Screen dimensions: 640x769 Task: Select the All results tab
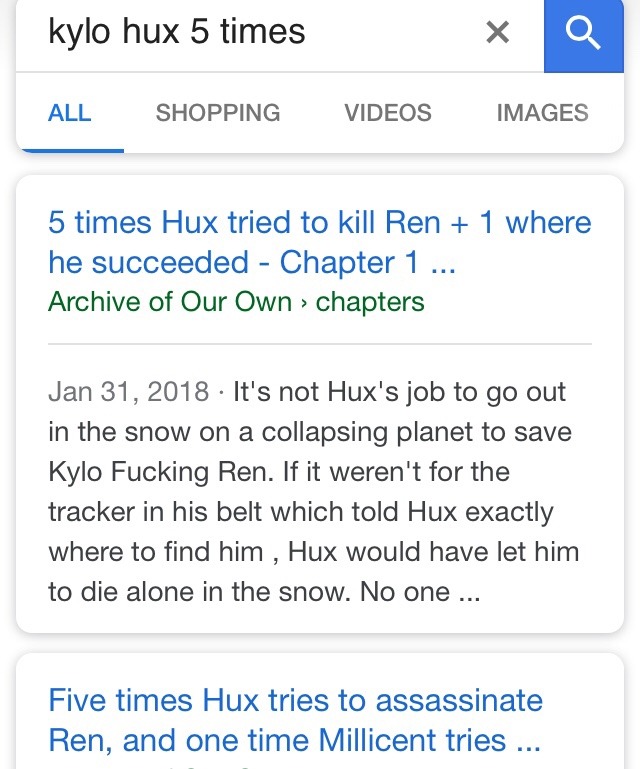[x=69, y=113]
